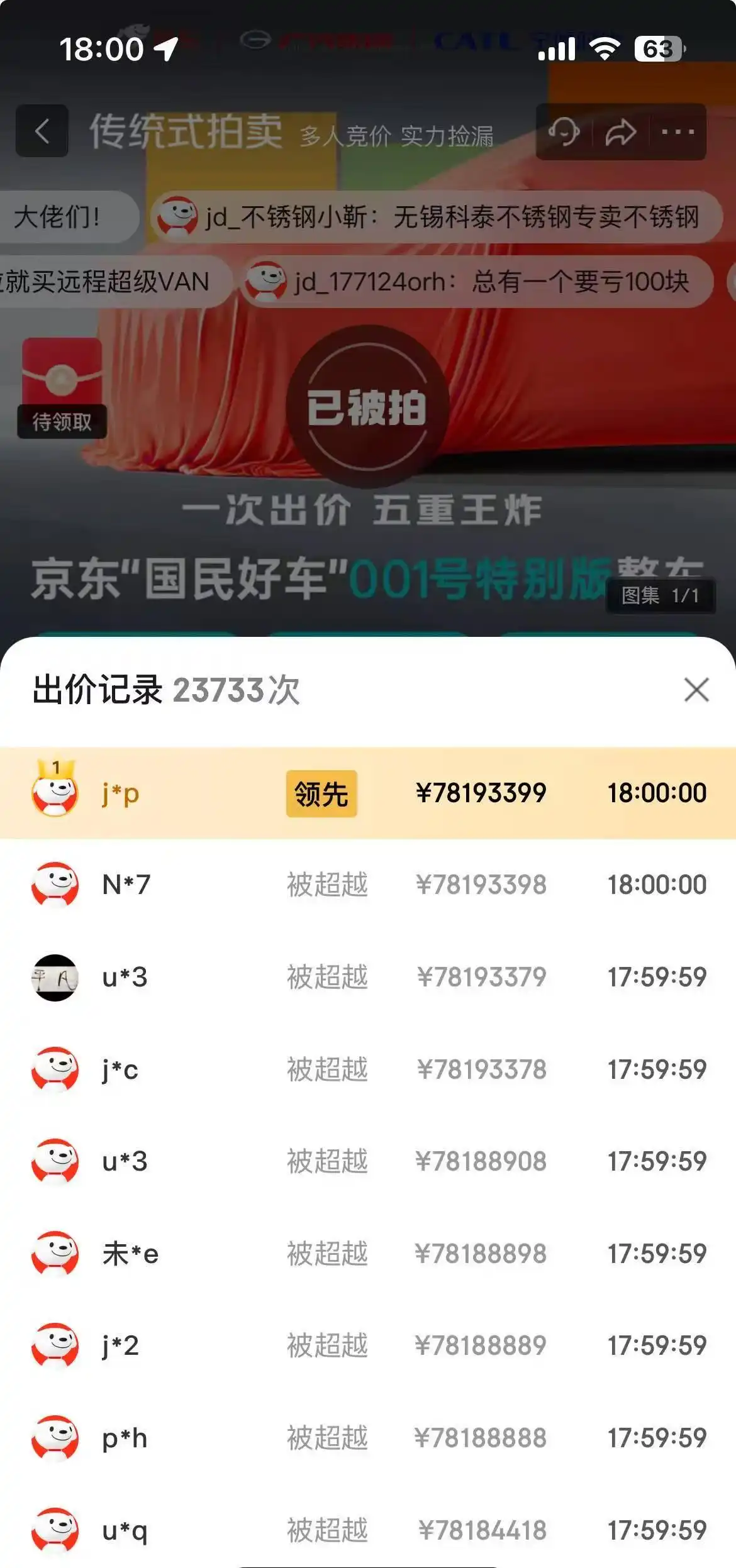Click u*3's custom black avatar picture
The image size is (736, 1568).
click(55, 976)
